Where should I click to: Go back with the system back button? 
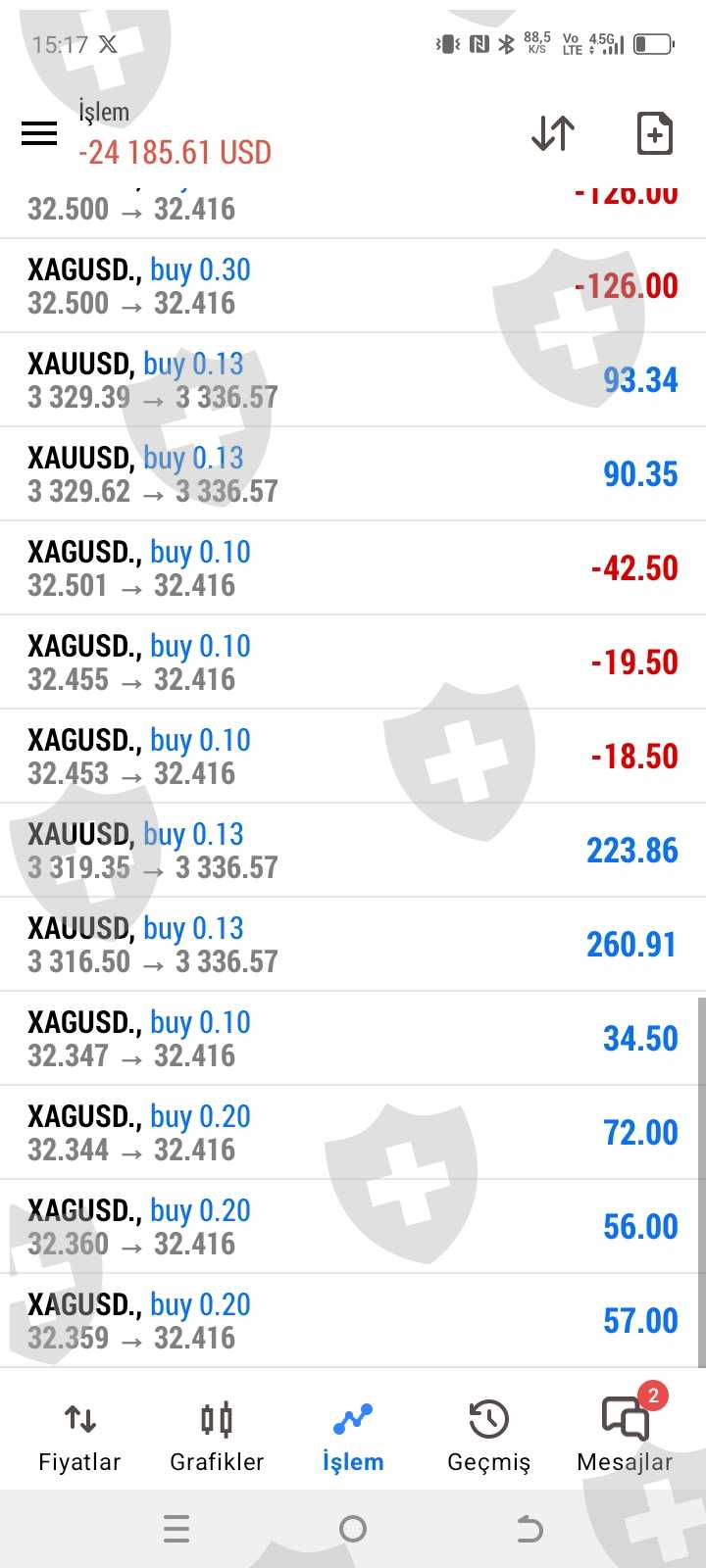(529, 1529)
